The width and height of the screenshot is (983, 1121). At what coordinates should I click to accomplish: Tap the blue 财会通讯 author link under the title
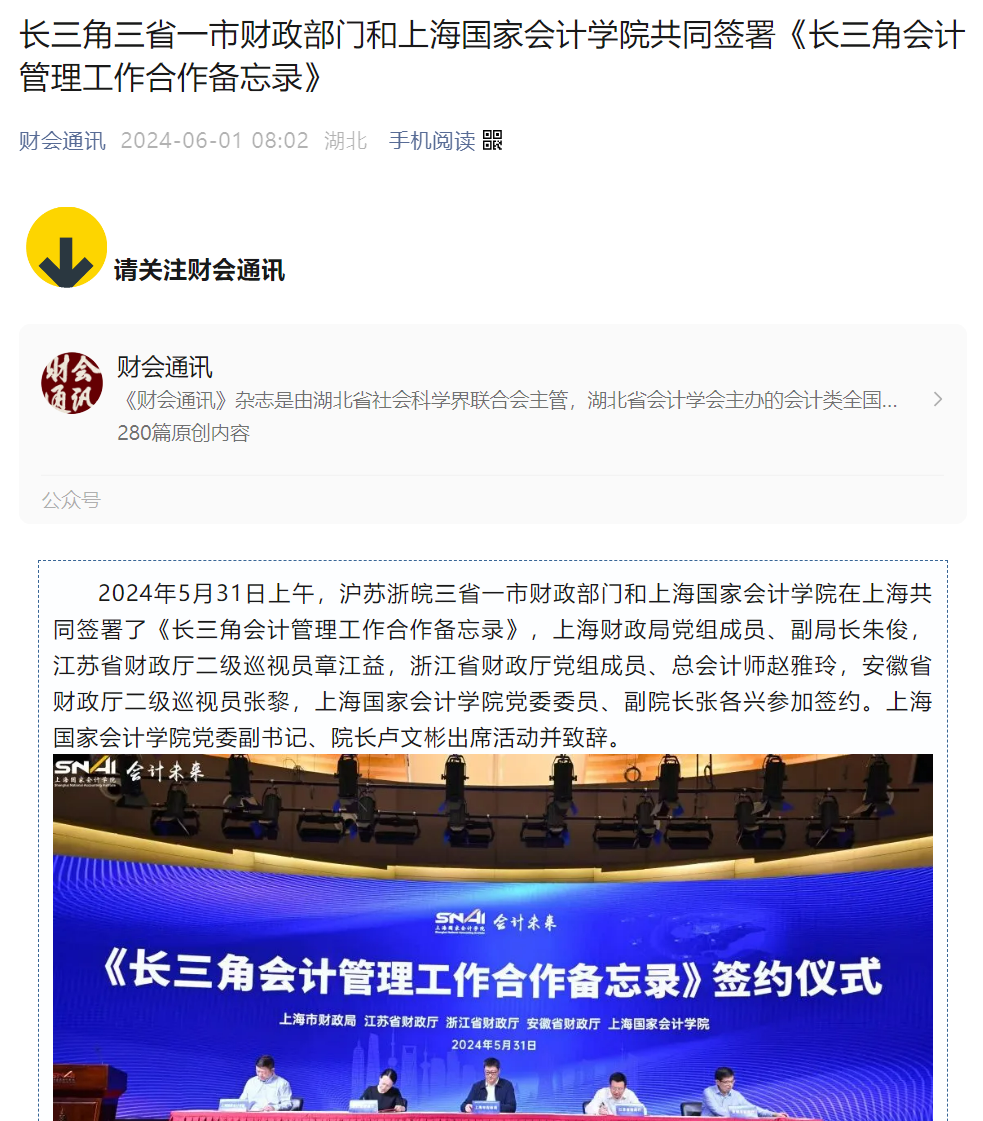(62, 141)
